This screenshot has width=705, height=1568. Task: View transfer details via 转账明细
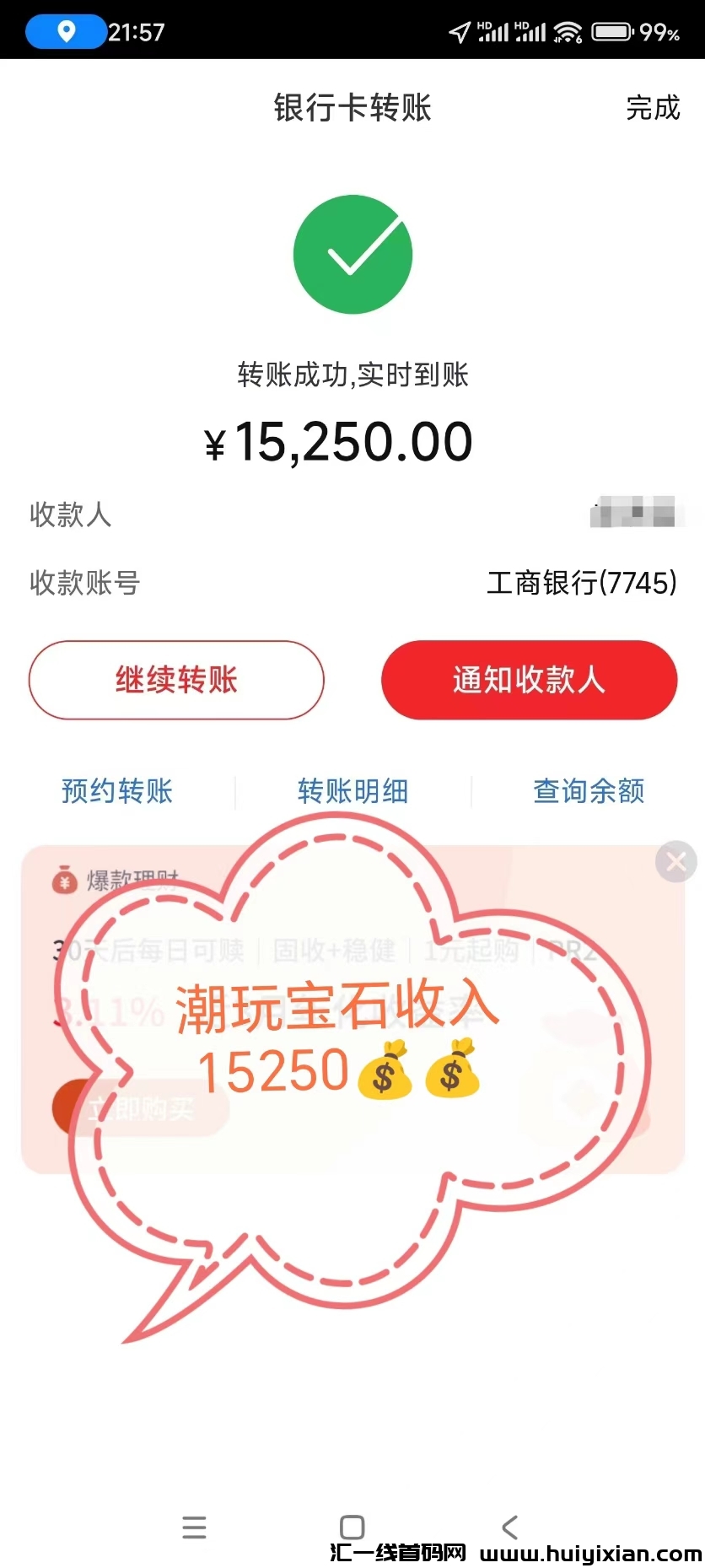[352, 791]
